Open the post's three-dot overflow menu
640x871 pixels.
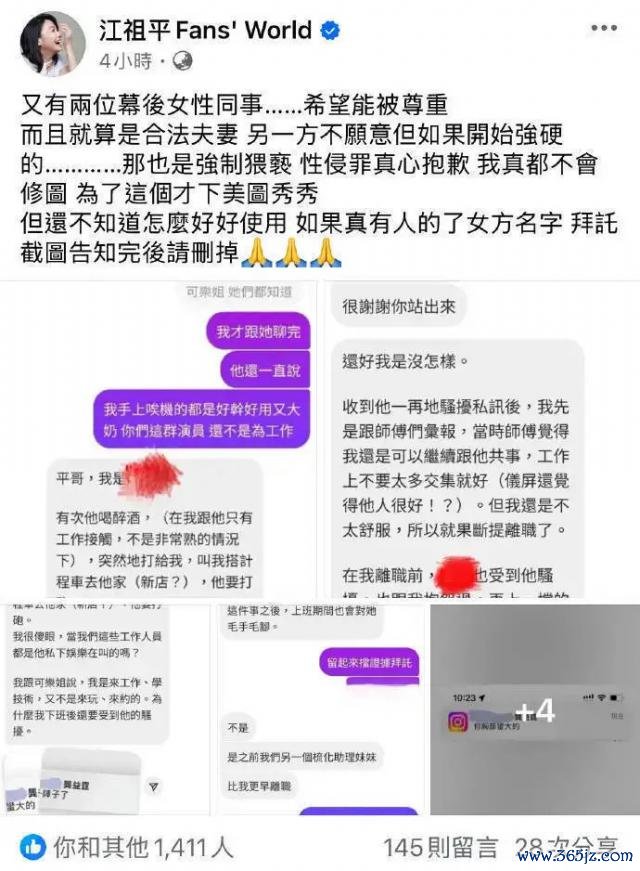coord(602,29)
